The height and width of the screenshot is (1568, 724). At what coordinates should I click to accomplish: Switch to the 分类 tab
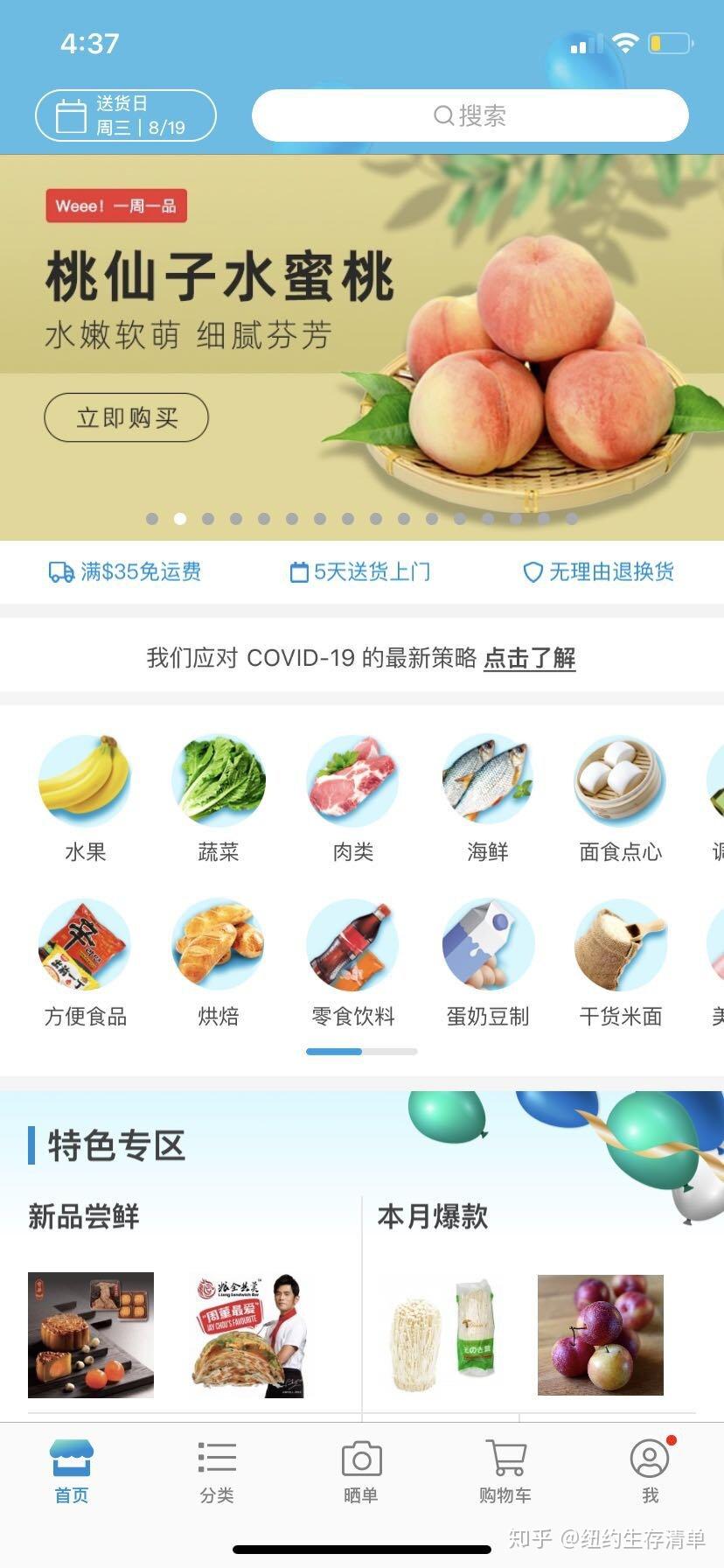tap(217, 1459)
